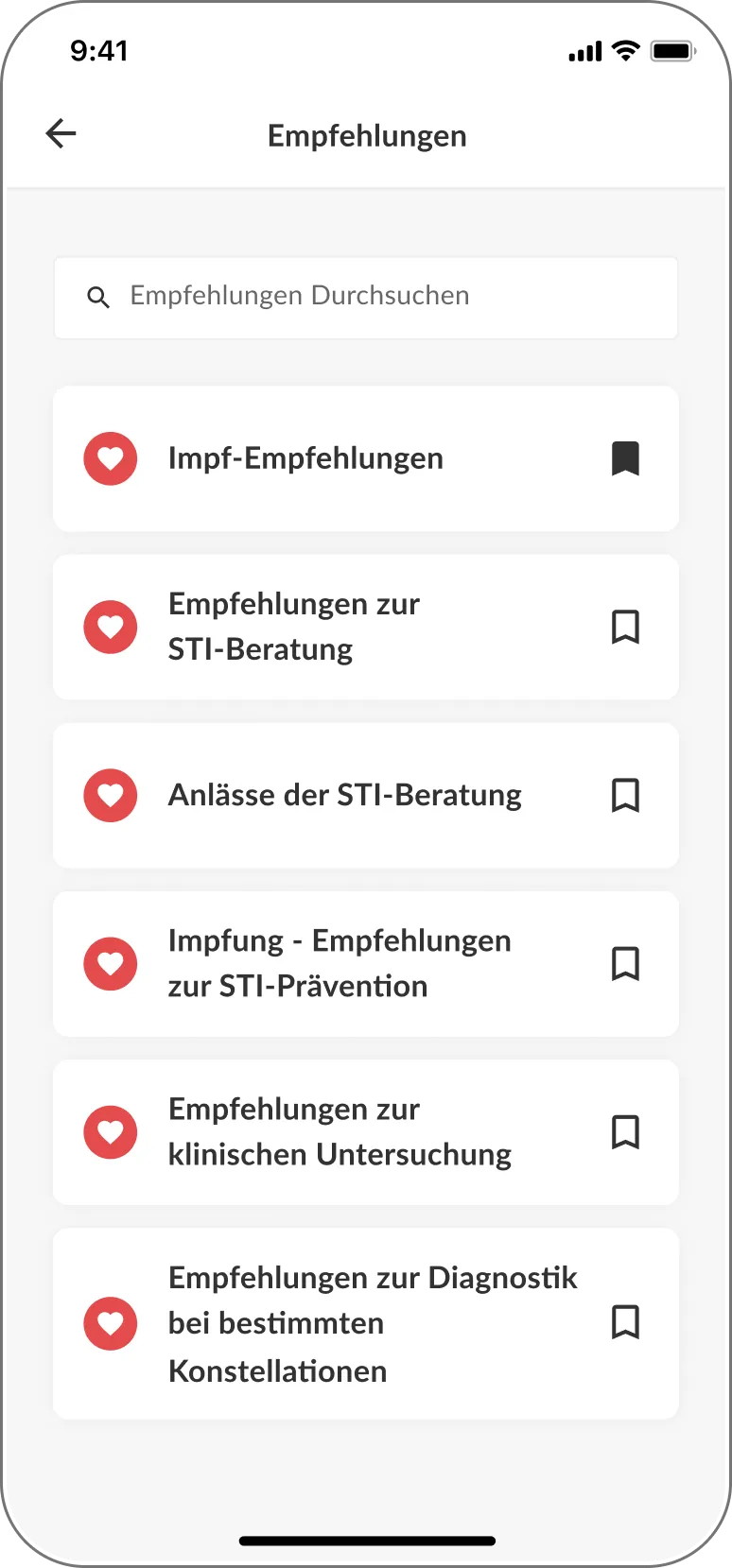This screenshot has width=732, height=1568.
Task: Tap the magnifier icon in the search bar
Action: pos(99,297)
